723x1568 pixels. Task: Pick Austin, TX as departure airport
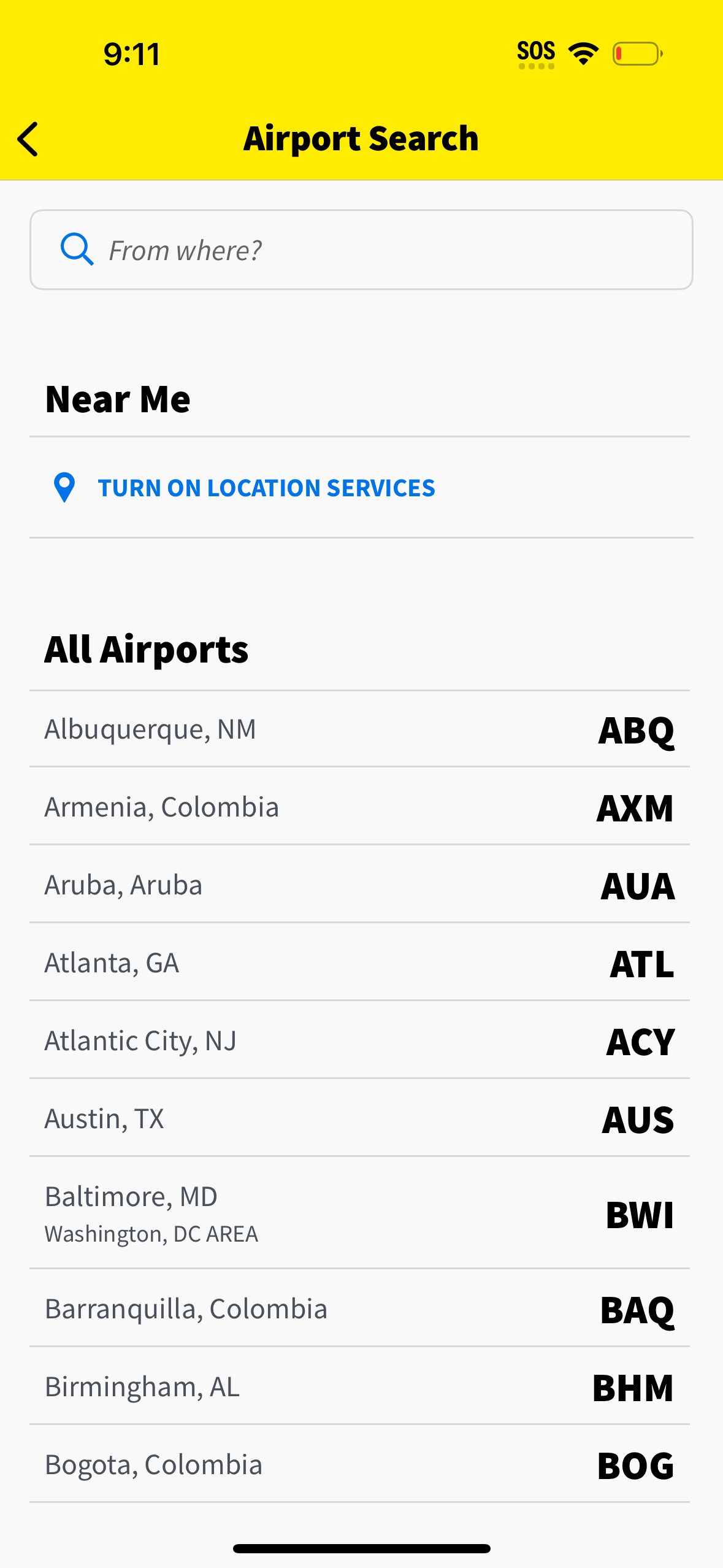click(361, 1118)
